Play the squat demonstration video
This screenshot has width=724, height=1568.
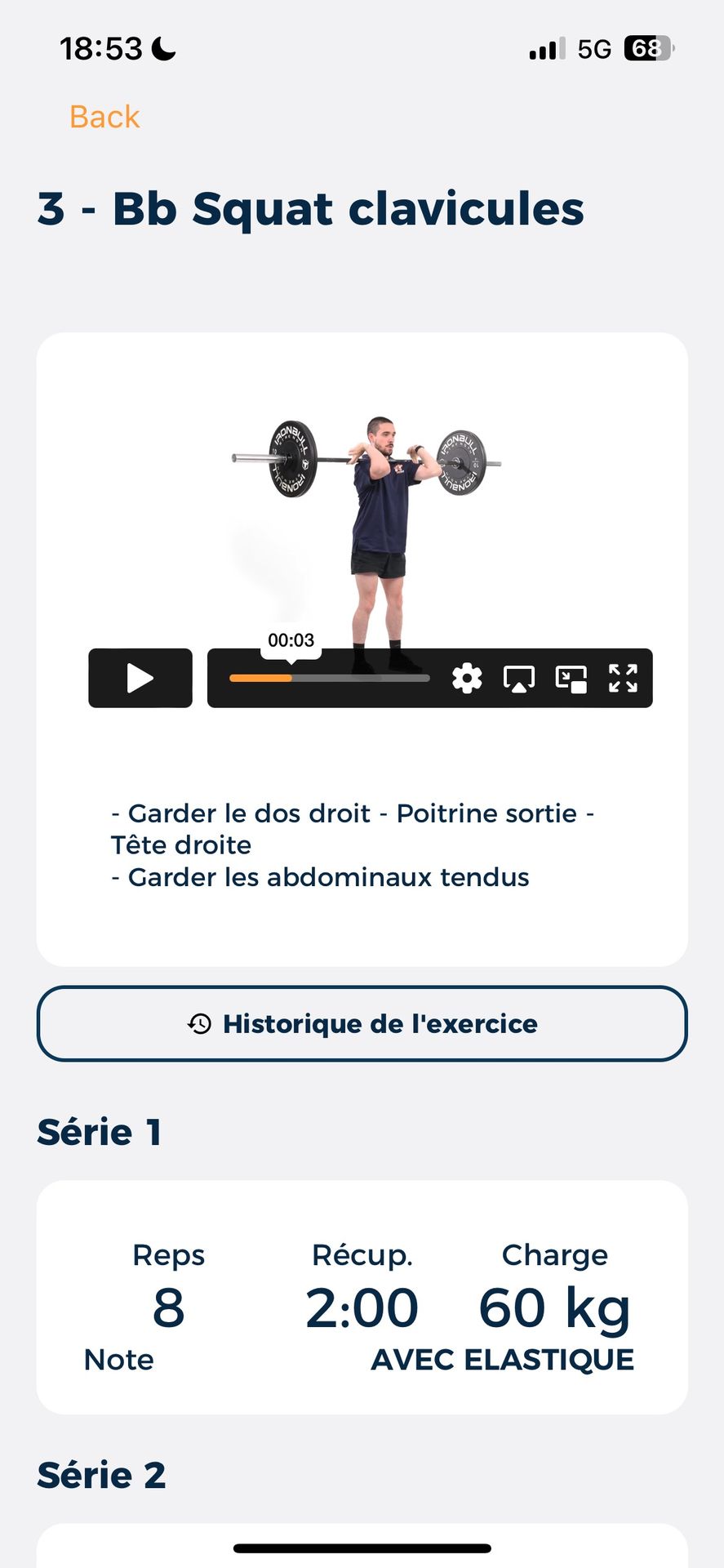pyautogui.click(x=140, y=678)
